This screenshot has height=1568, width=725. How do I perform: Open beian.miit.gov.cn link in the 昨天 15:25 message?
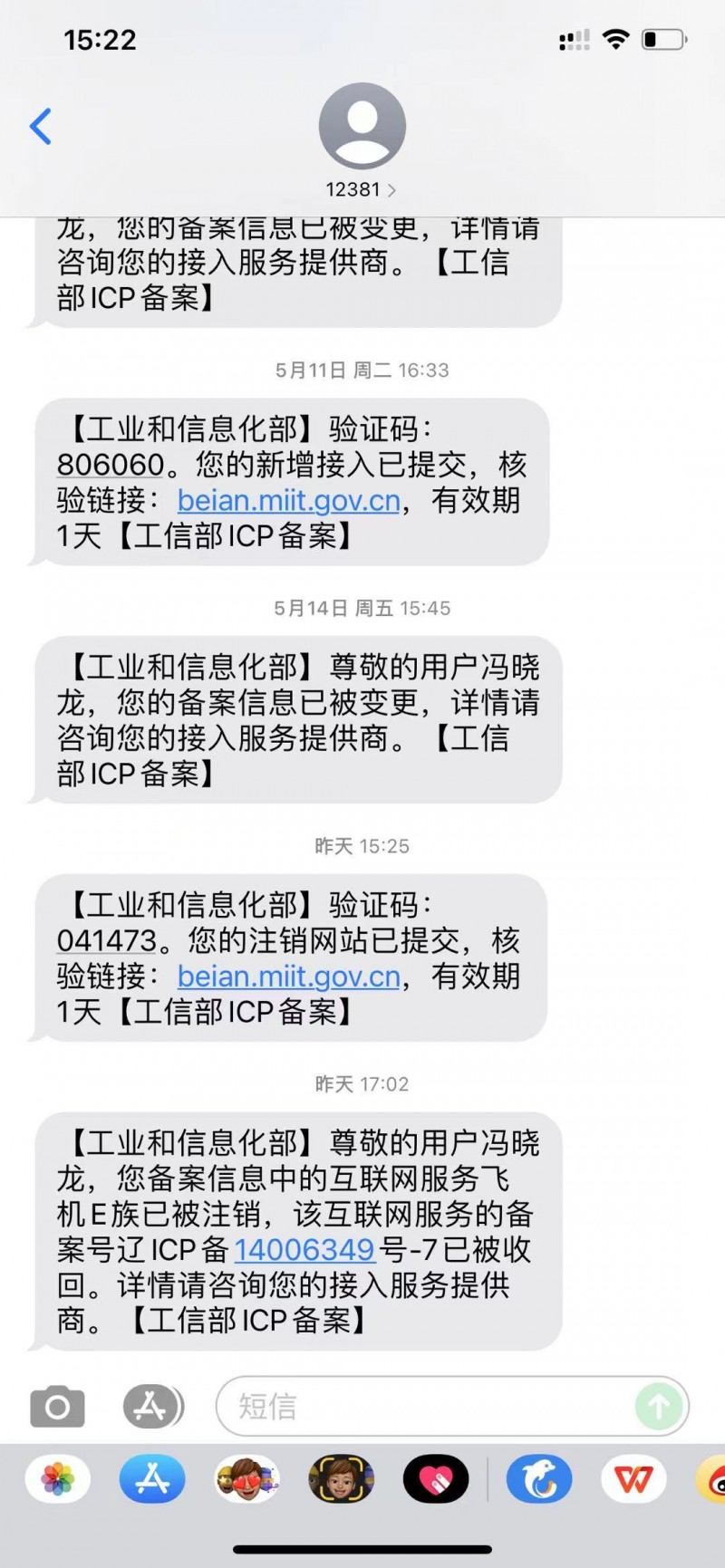pyautogui.click(x=288, y=976)
